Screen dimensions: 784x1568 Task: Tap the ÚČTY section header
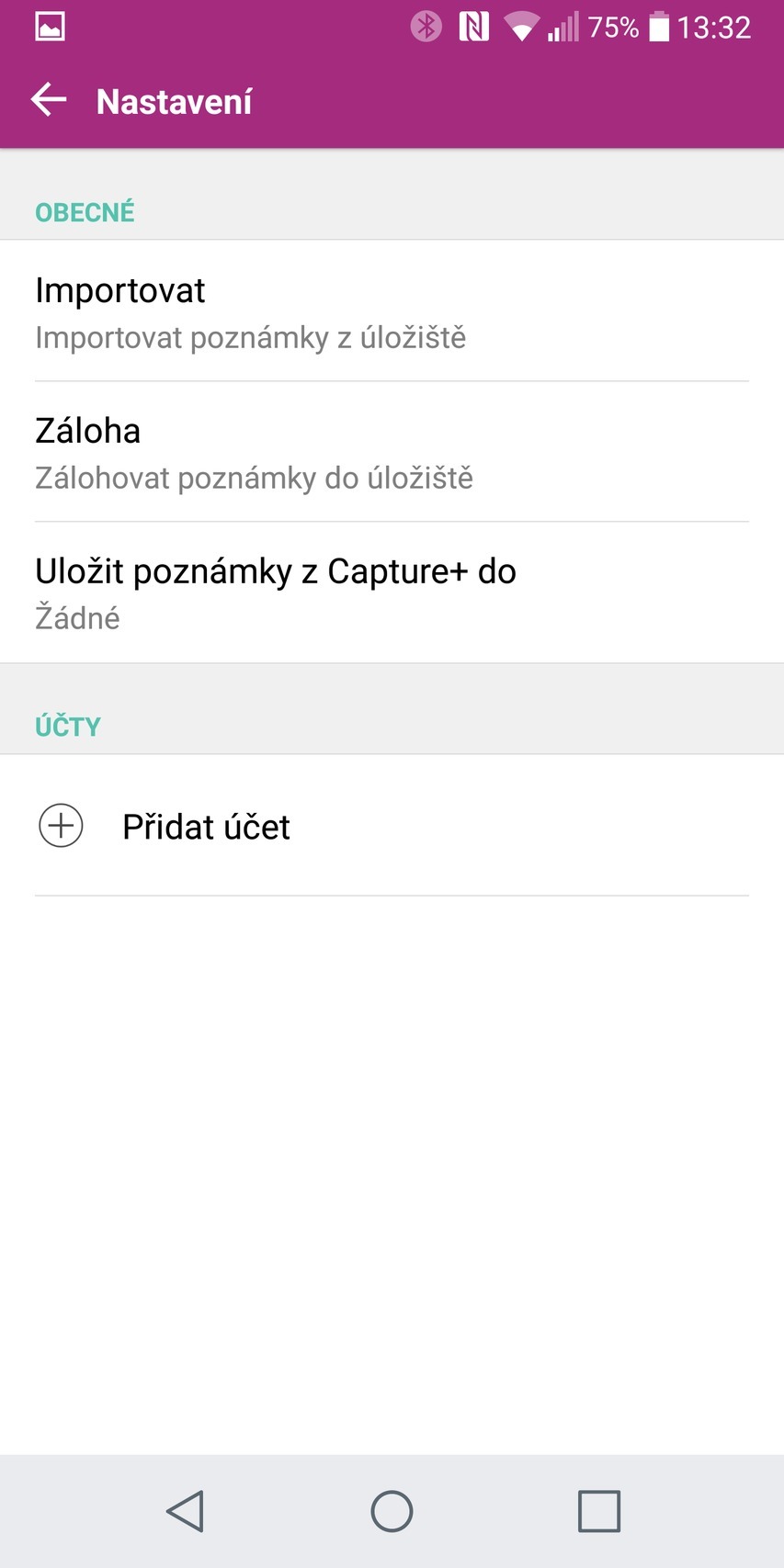67,726
